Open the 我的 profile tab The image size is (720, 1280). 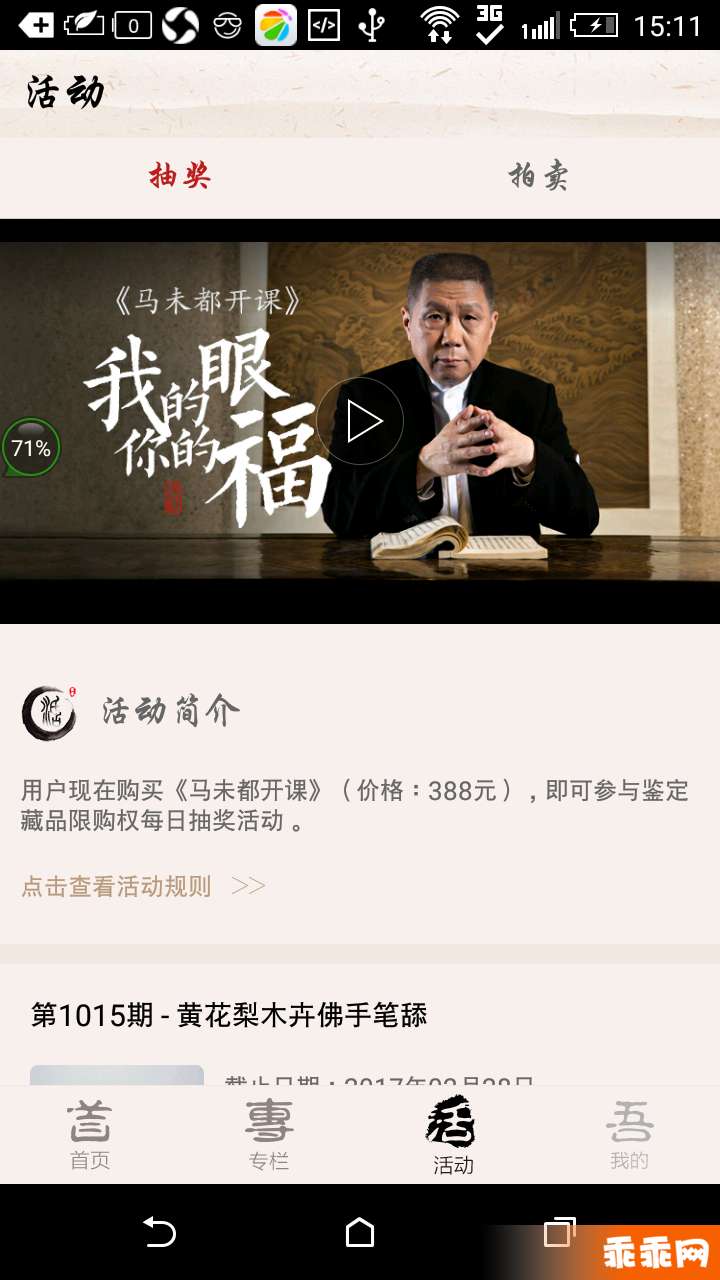pyautogui.click(x=629, y=1136)
